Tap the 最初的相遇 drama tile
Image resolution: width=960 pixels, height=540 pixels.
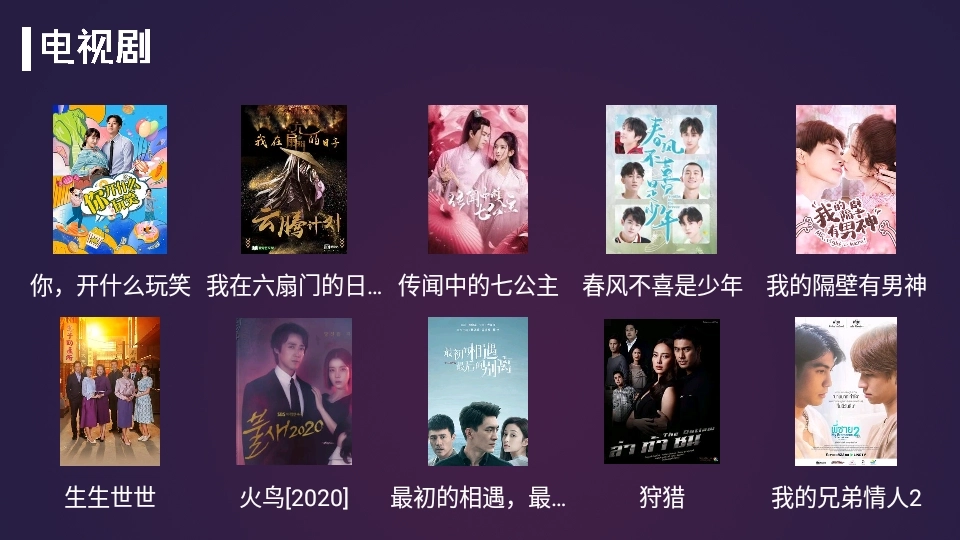pyautogui.click(x=478, y=392)
